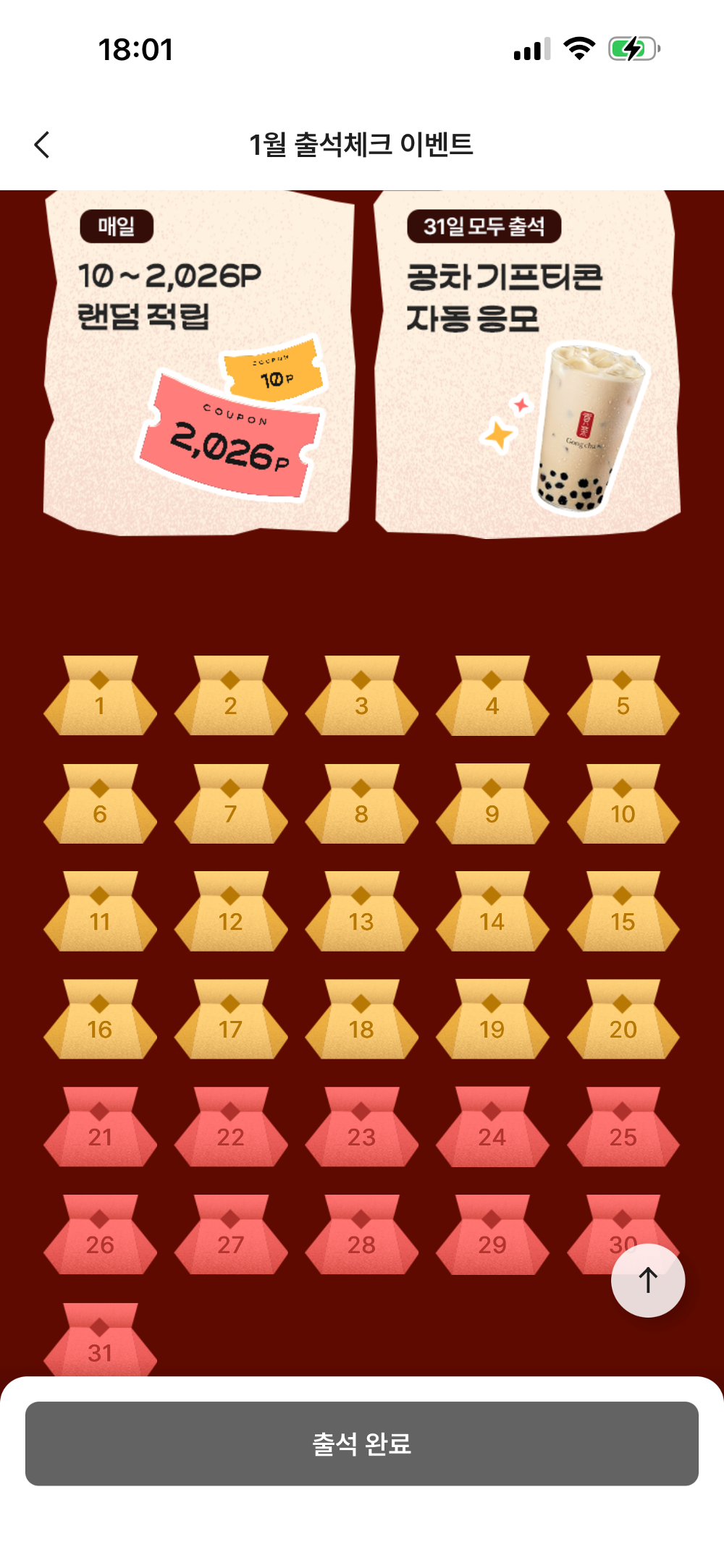
Task: Tap the 출석 완료 button
Action: pyautogui.click(x=362, y=1444)
